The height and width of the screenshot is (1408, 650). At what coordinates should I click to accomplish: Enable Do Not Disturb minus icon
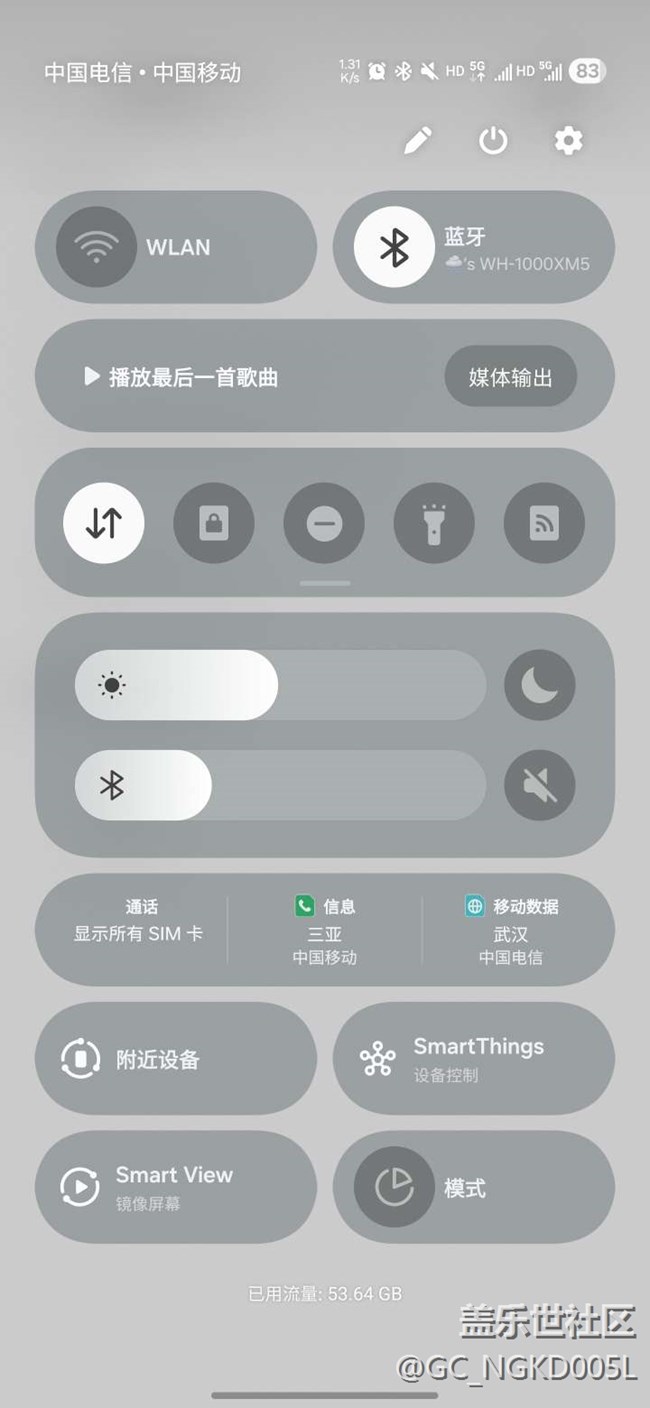pos(324,523)
